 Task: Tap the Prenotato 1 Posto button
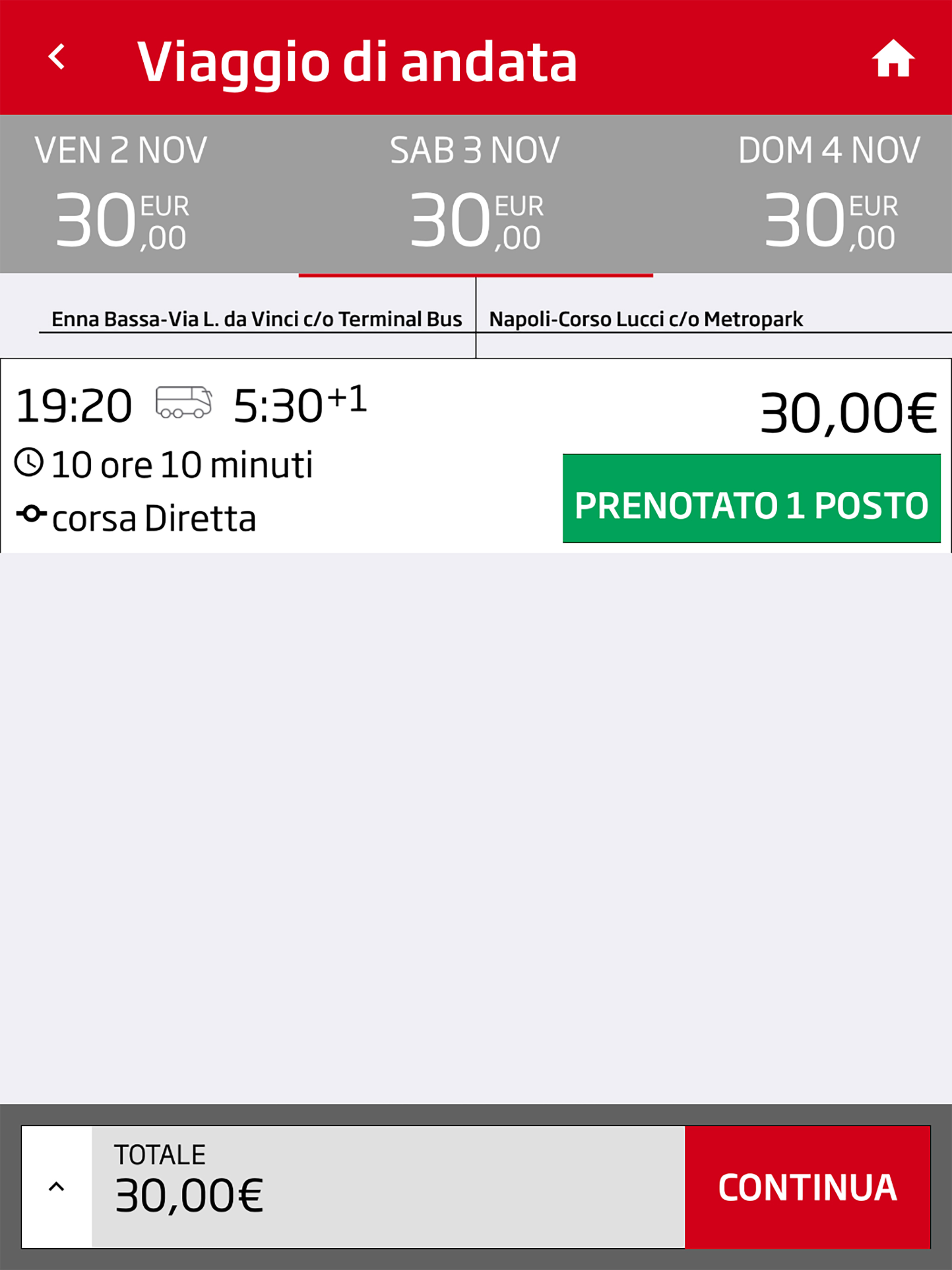pyautogui.click(x=751, y=498)
